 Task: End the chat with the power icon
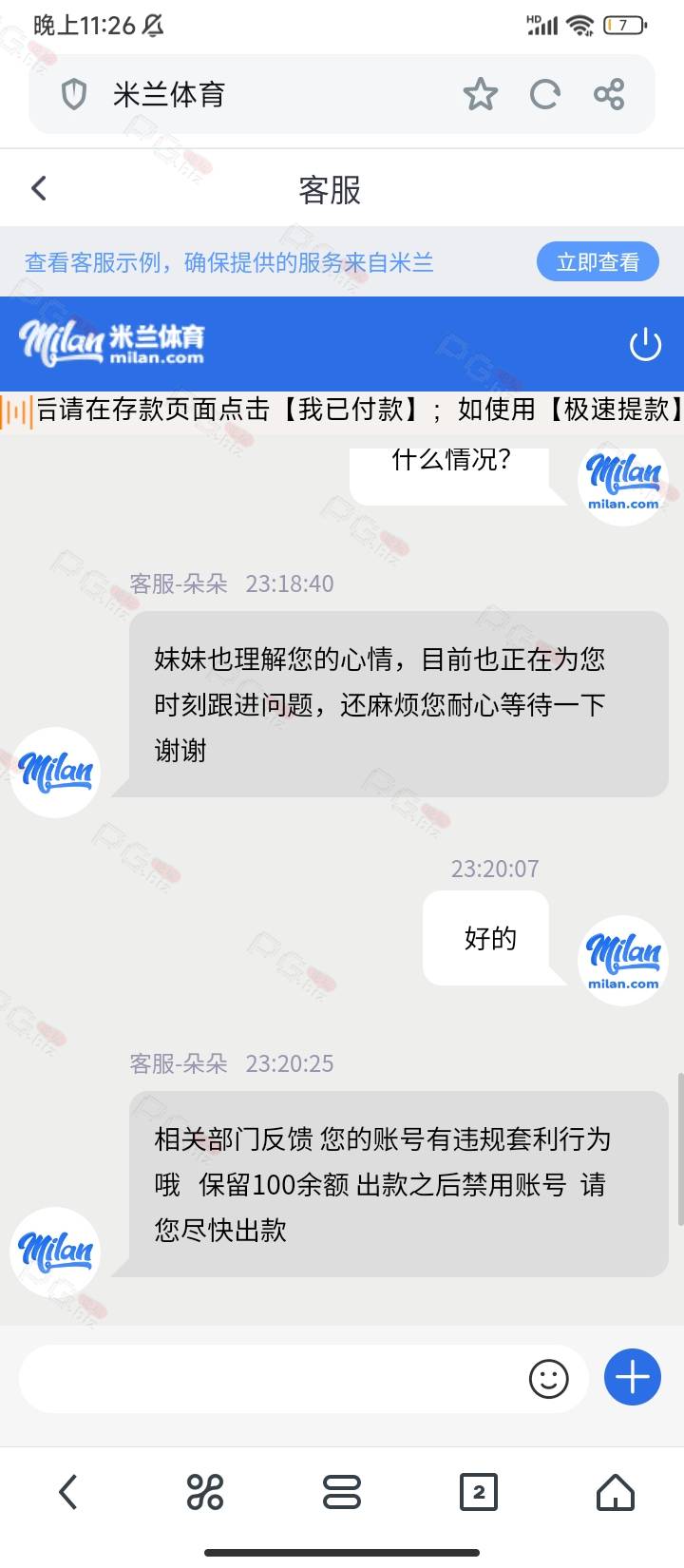click(x=645, y=343)
